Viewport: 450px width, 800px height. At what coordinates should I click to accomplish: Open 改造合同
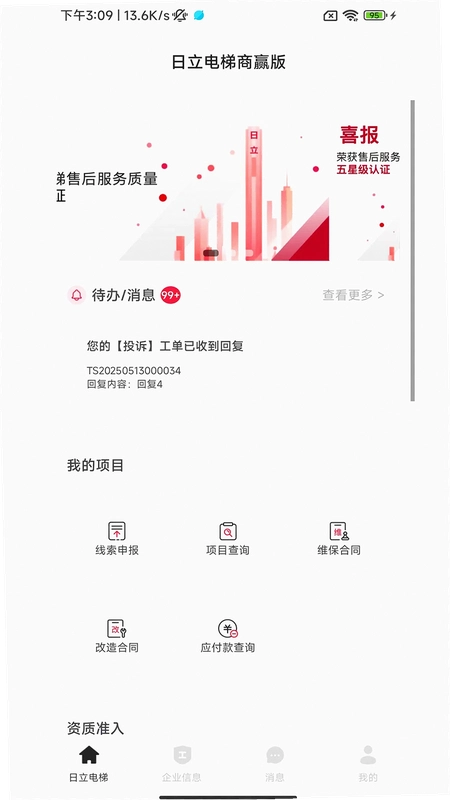(117, 636)
